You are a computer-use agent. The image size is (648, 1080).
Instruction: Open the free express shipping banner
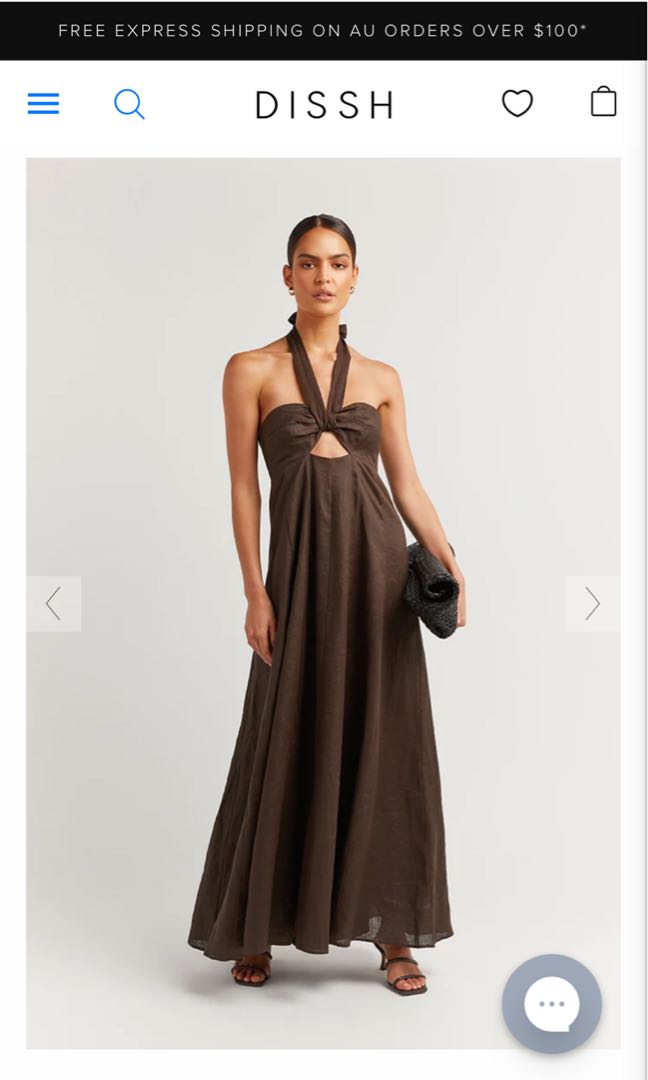point(323,30)
